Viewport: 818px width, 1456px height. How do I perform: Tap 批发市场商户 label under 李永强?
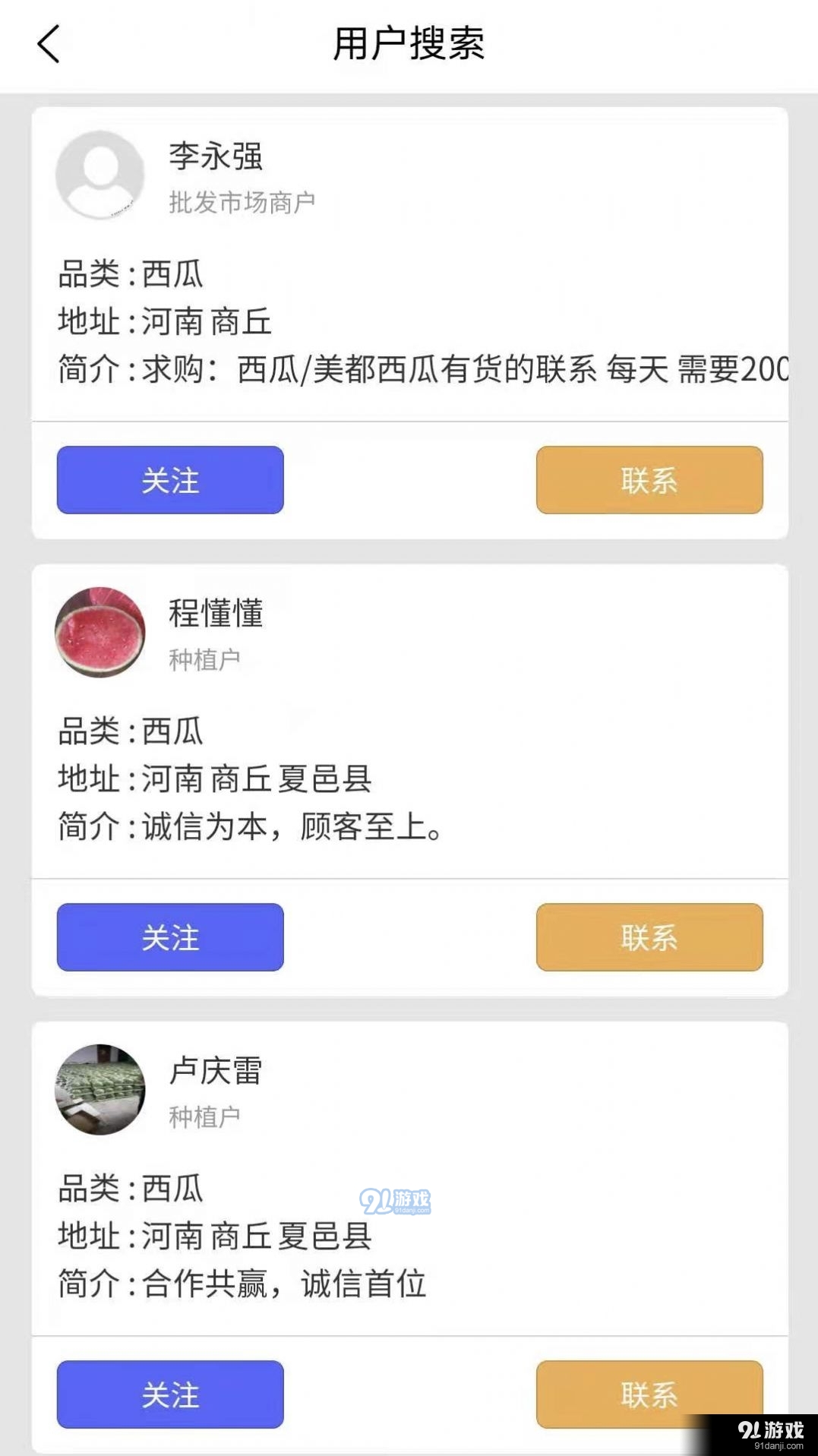click(x=243, y=202)
